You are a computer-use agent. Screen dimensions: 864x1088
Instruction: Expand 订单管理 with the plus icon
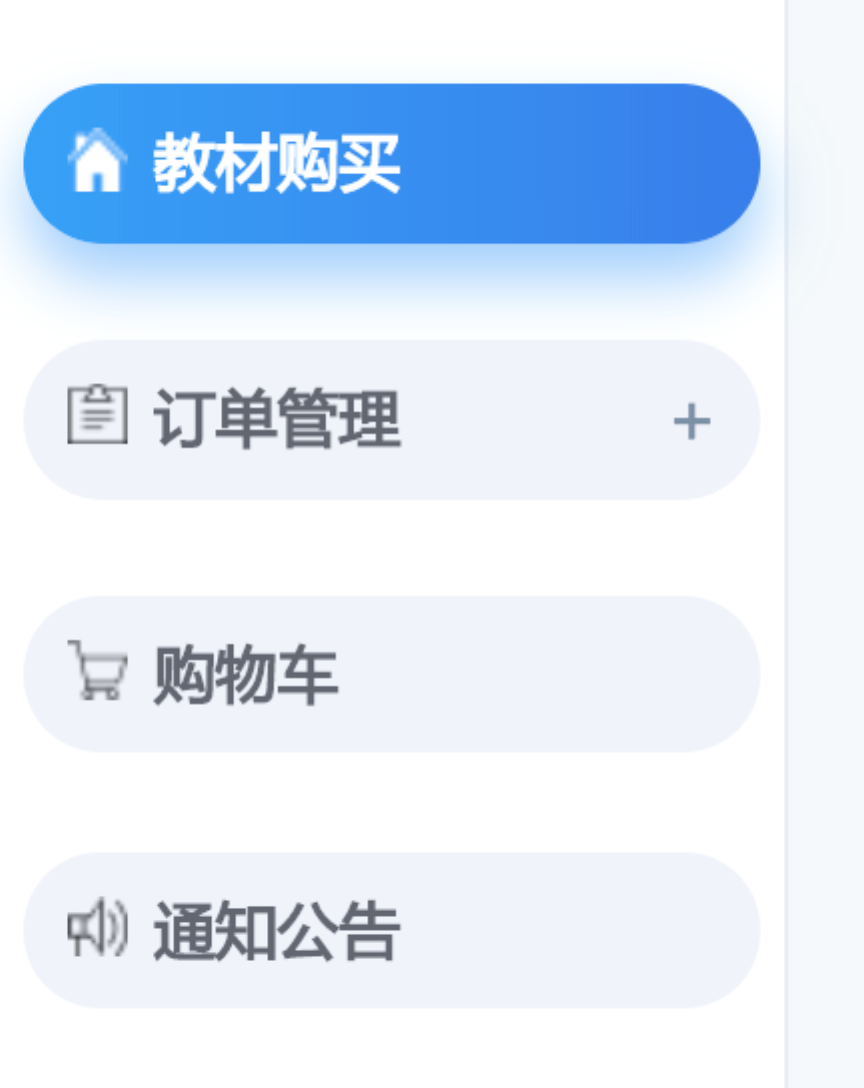click(x=691, y=422)
